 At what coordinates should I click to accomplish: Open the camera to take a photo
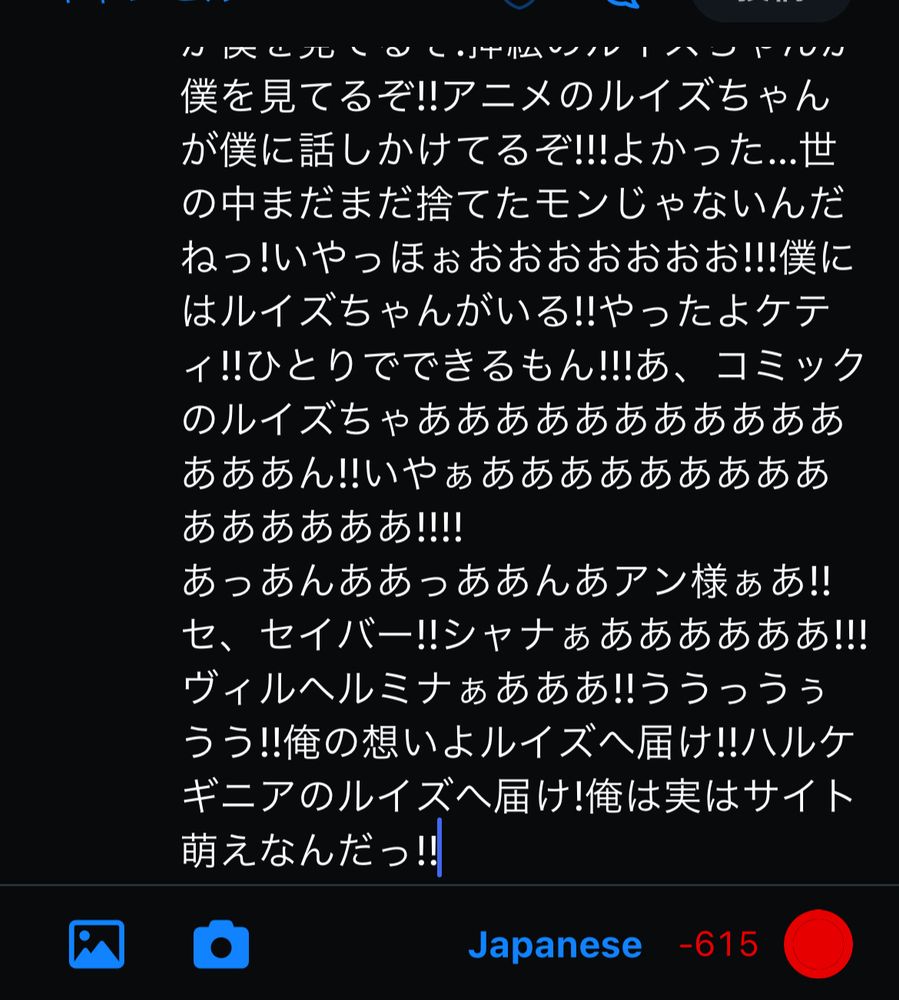click(x=220, y=945)
